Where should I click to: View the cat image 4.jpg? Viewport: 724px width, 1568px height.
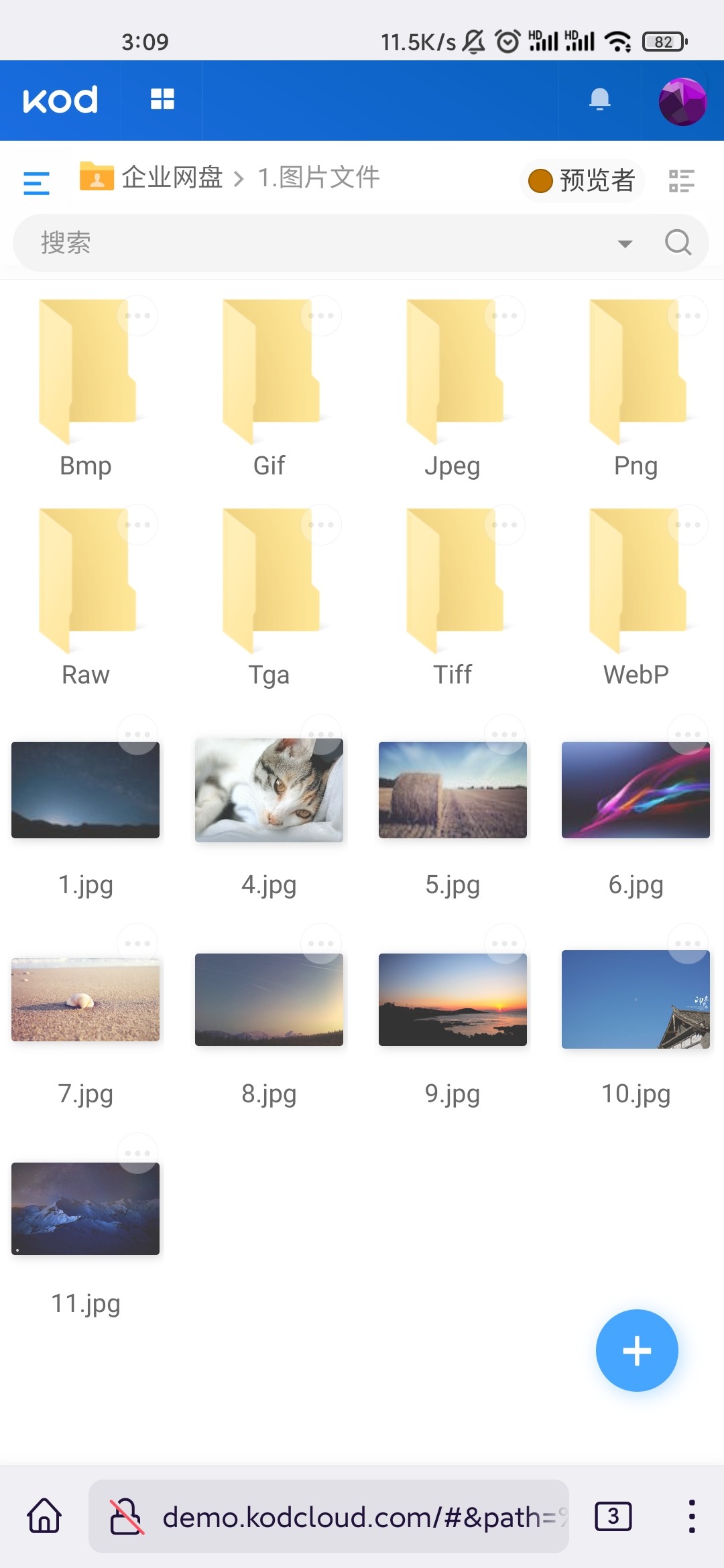(x=269, y=791)
